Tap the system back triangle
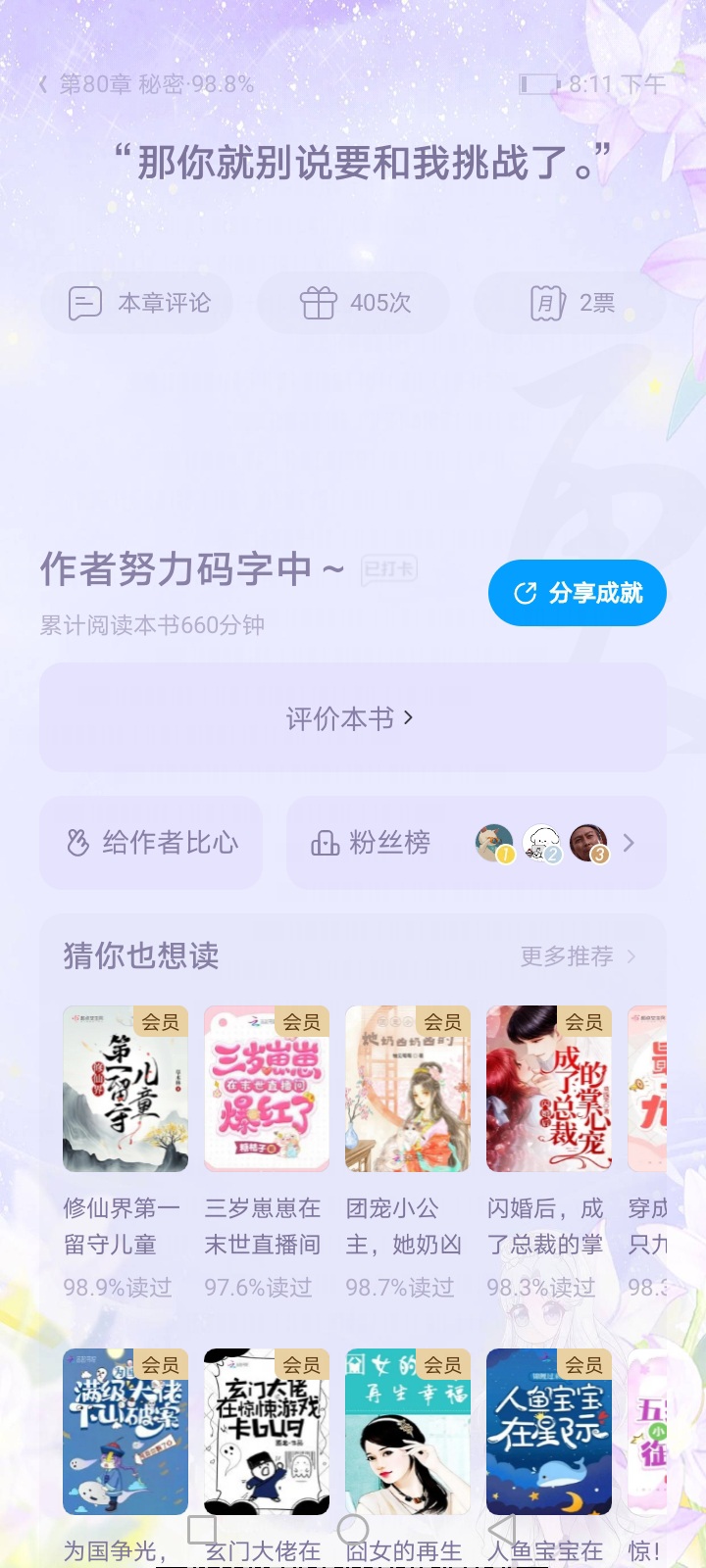The image size is (706, 1568). (502, 1531)
